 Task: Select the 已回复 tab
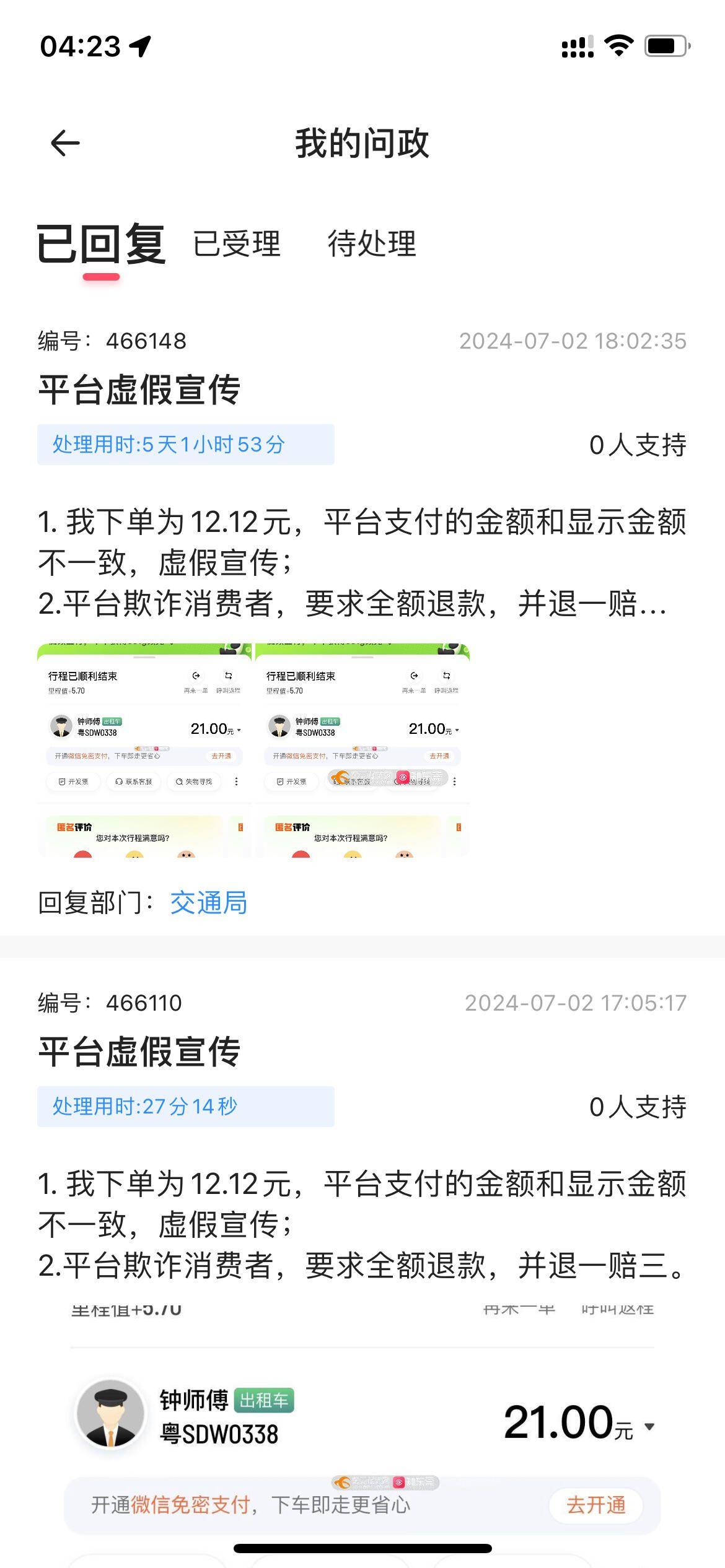pos(101,244)
